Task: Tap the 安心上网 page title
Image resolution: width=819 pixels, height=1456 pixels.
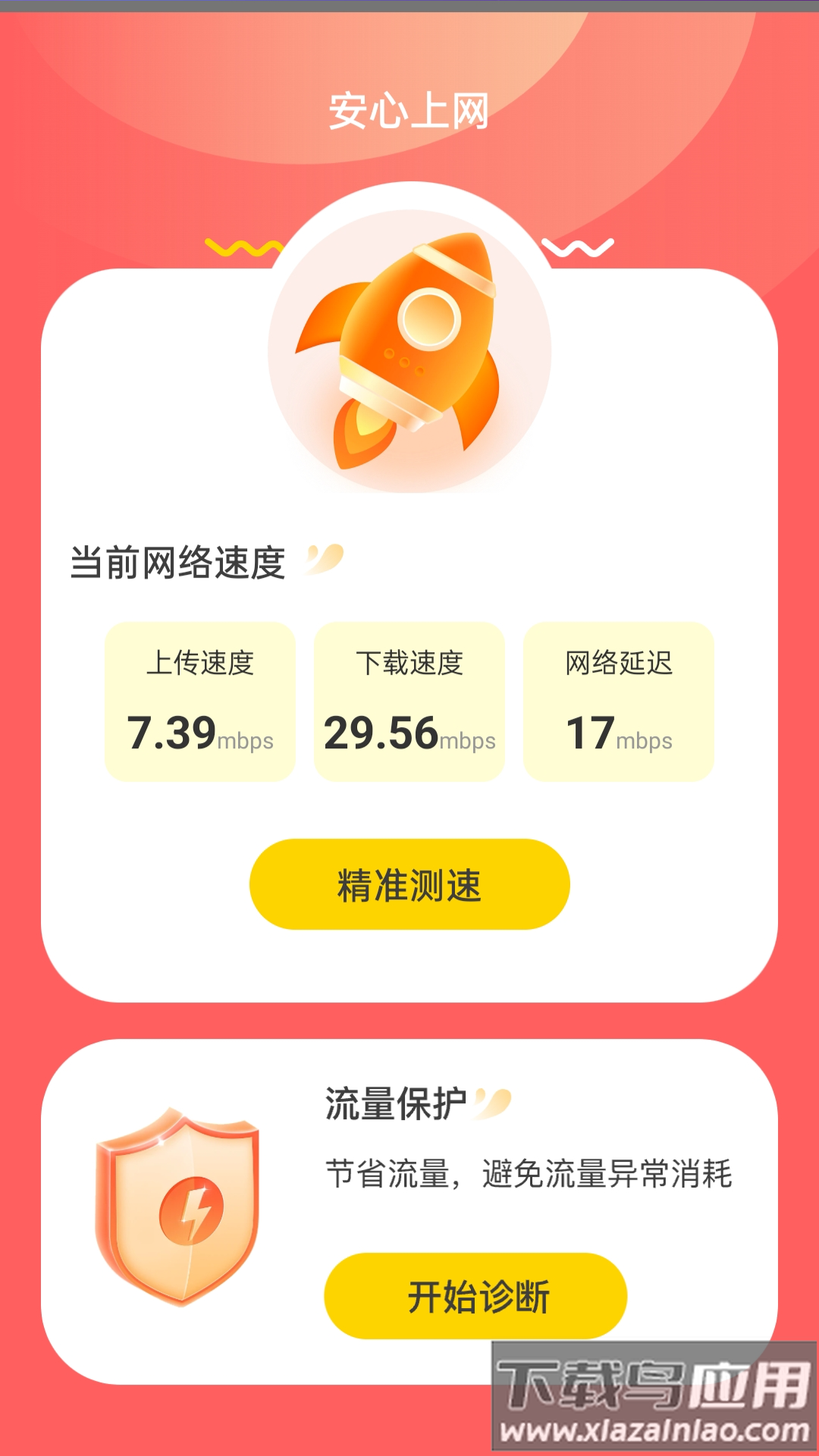Action: click(x=409, y=110)
